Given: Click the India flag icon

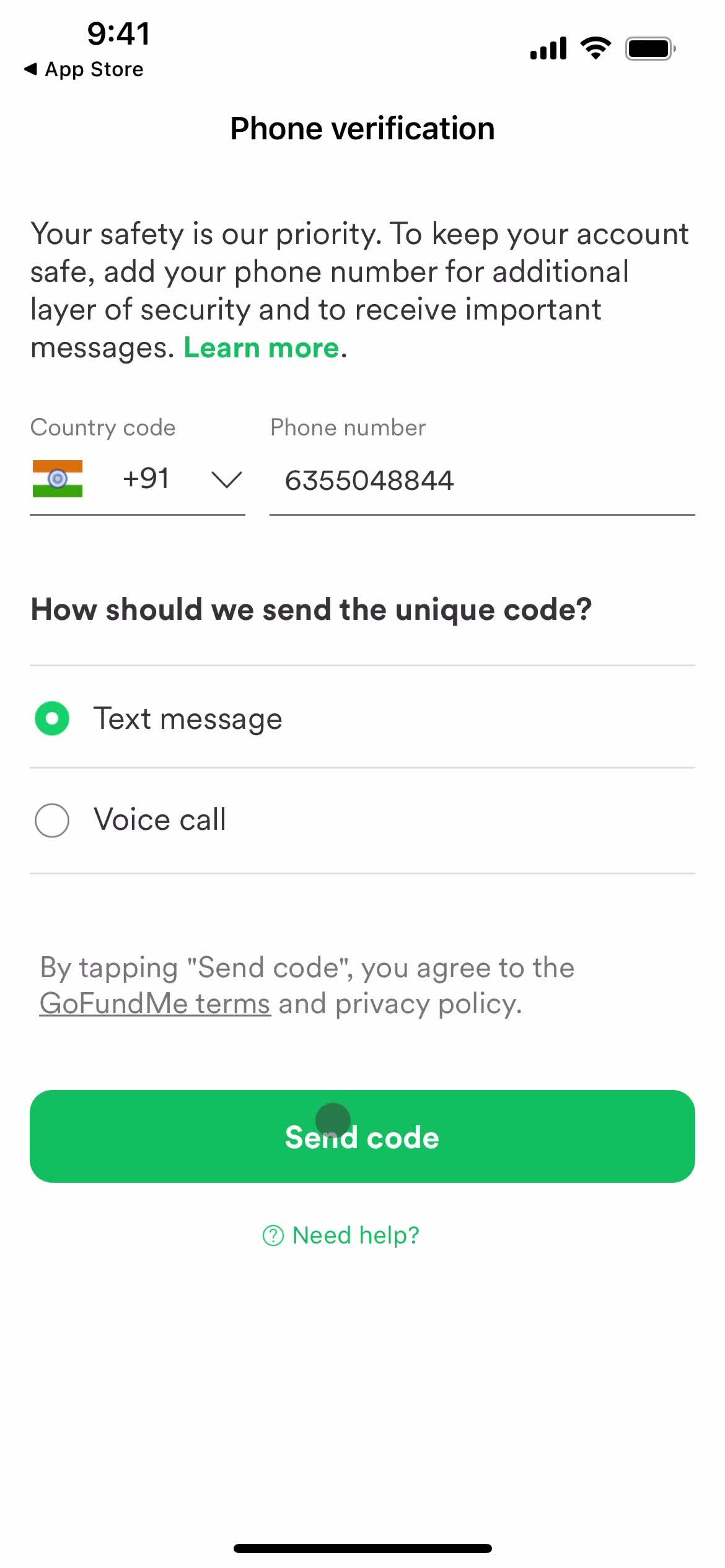Looking at the screenshot, I should pos(58,478).
